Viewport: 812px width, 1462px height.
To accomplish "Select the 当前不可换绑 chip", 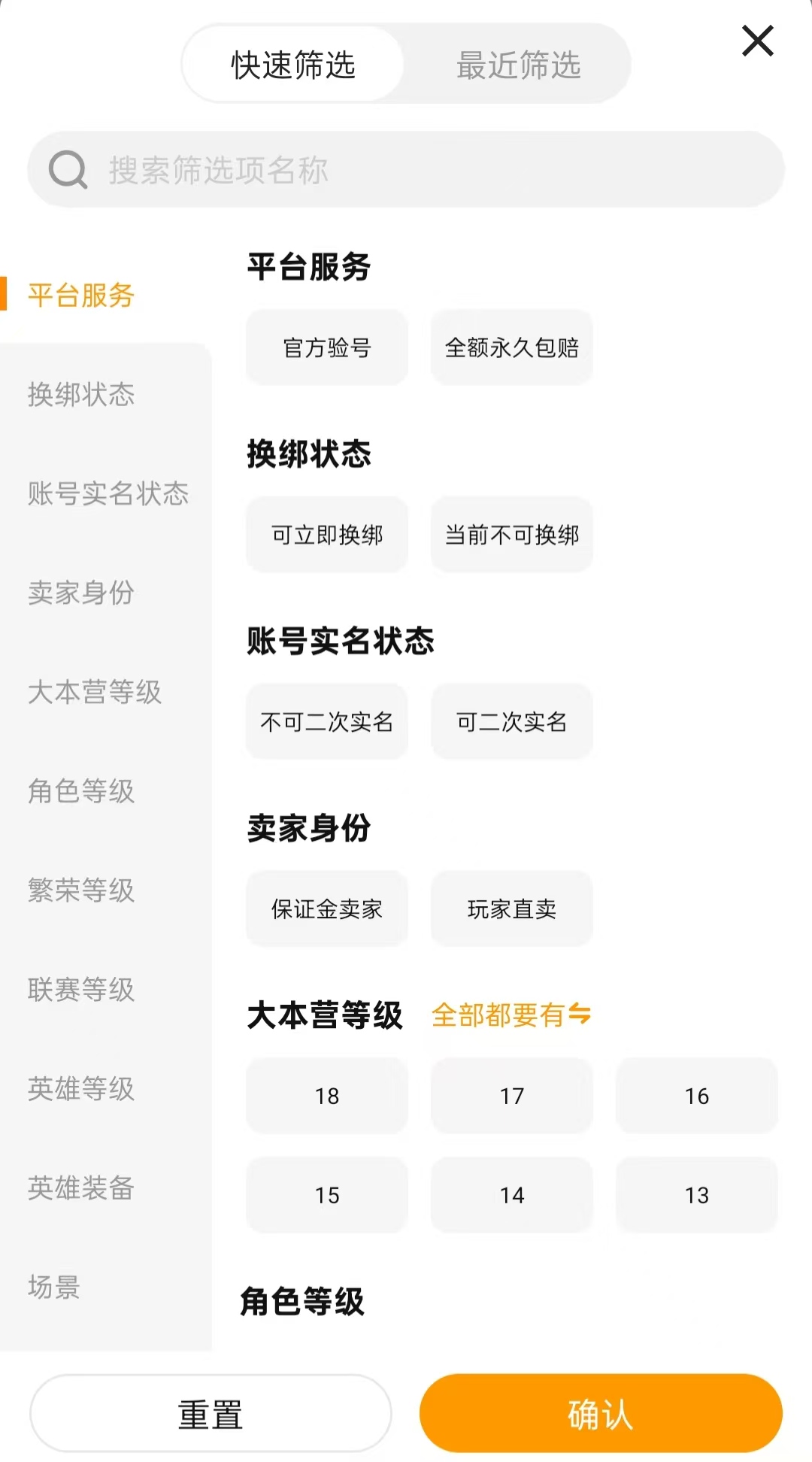I will coord(512,535).
